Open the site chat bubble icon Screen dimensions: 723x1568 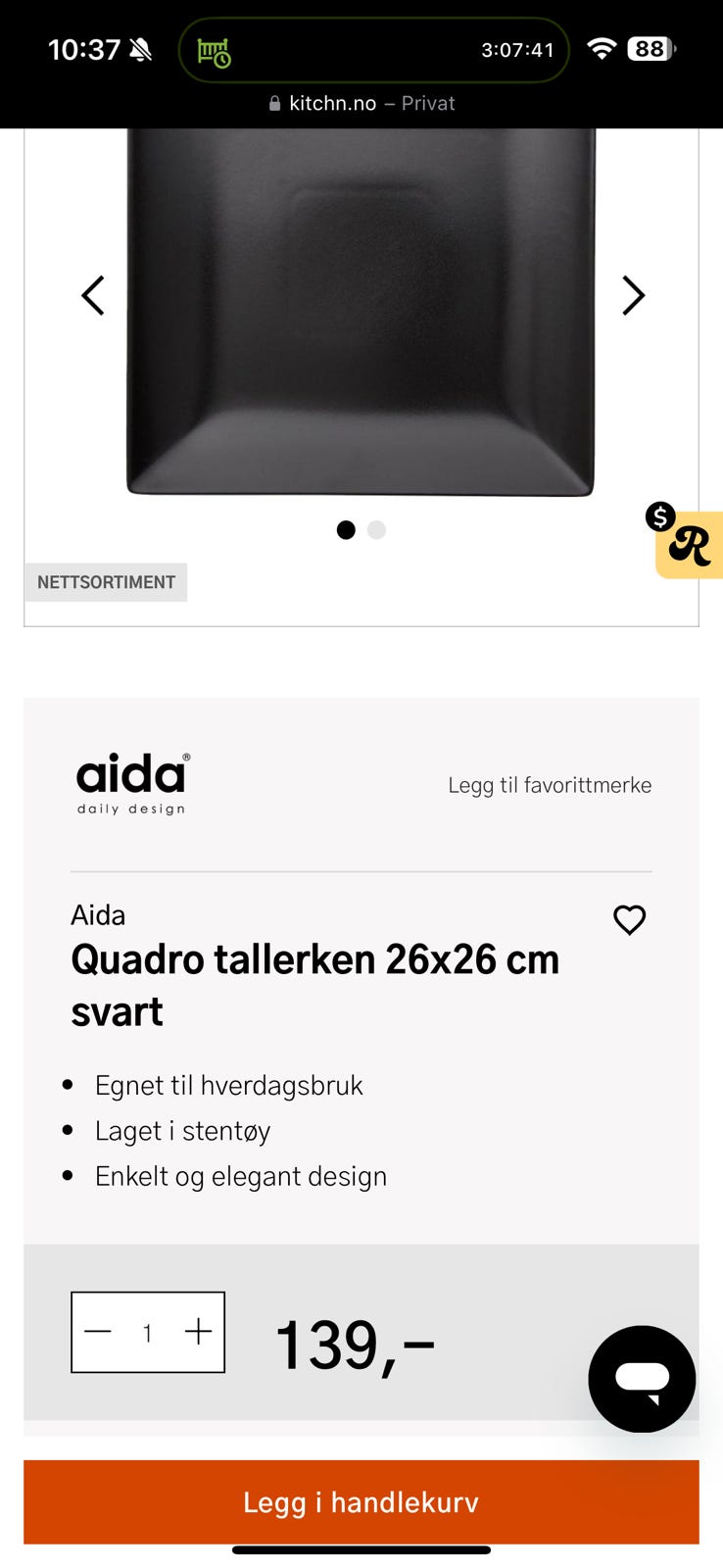642,1378
